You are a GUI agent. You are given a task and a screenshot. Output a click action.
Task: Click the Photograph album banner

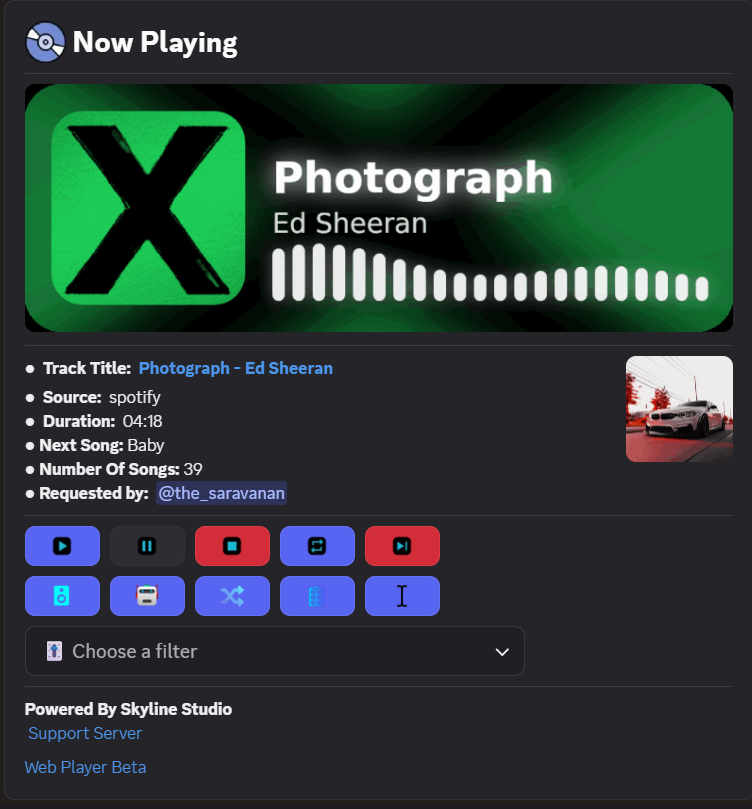tap(379, 207)
